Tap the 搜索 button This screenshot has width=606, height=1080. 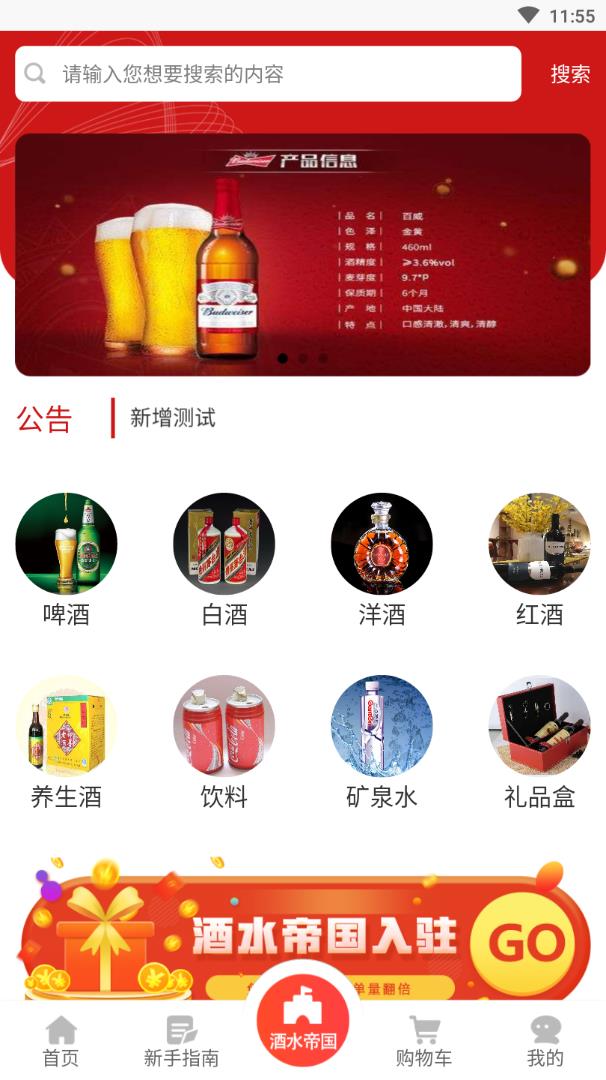pos(570,74)
